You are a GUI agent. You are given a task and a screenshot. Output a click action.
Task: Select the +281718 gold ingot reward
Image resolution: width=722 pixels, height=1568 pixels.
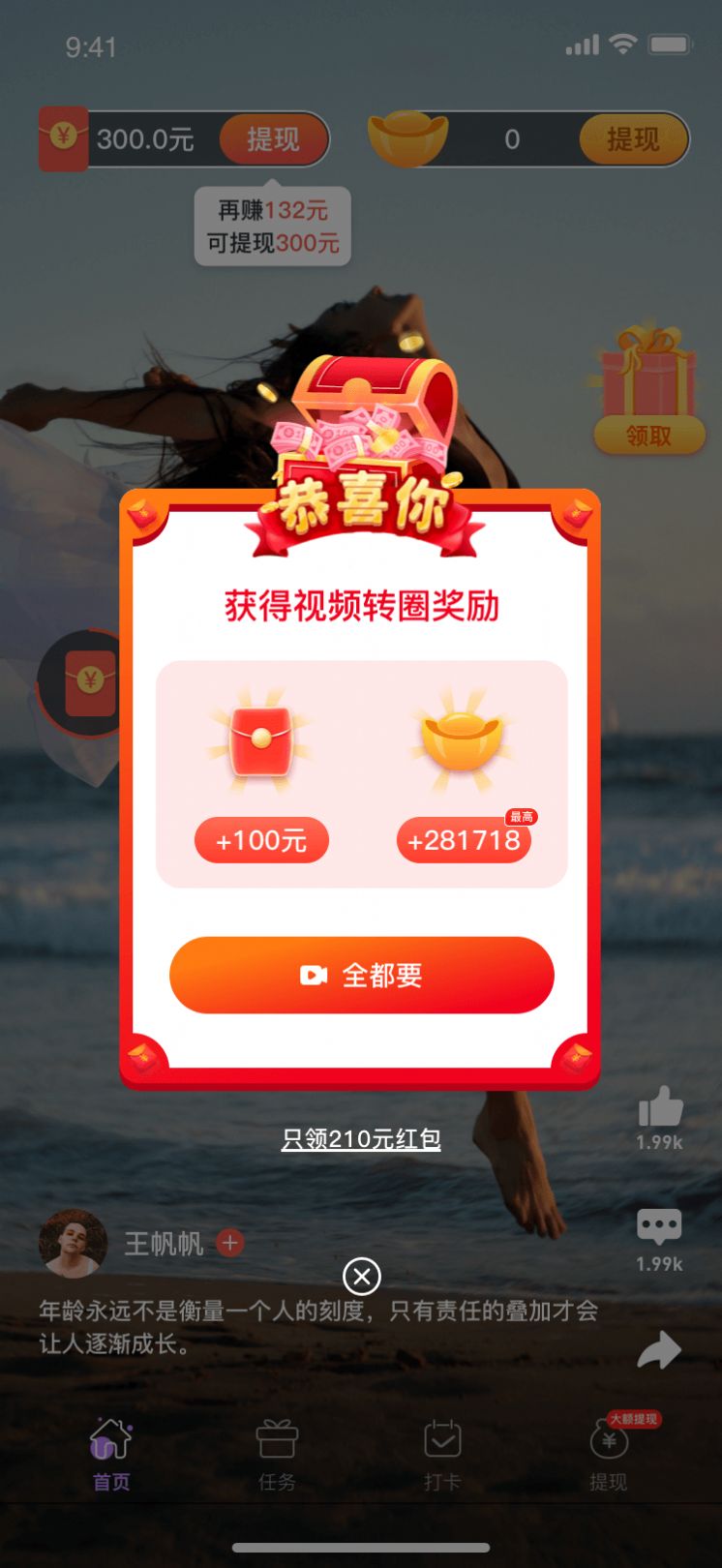[x=464, y=840]
